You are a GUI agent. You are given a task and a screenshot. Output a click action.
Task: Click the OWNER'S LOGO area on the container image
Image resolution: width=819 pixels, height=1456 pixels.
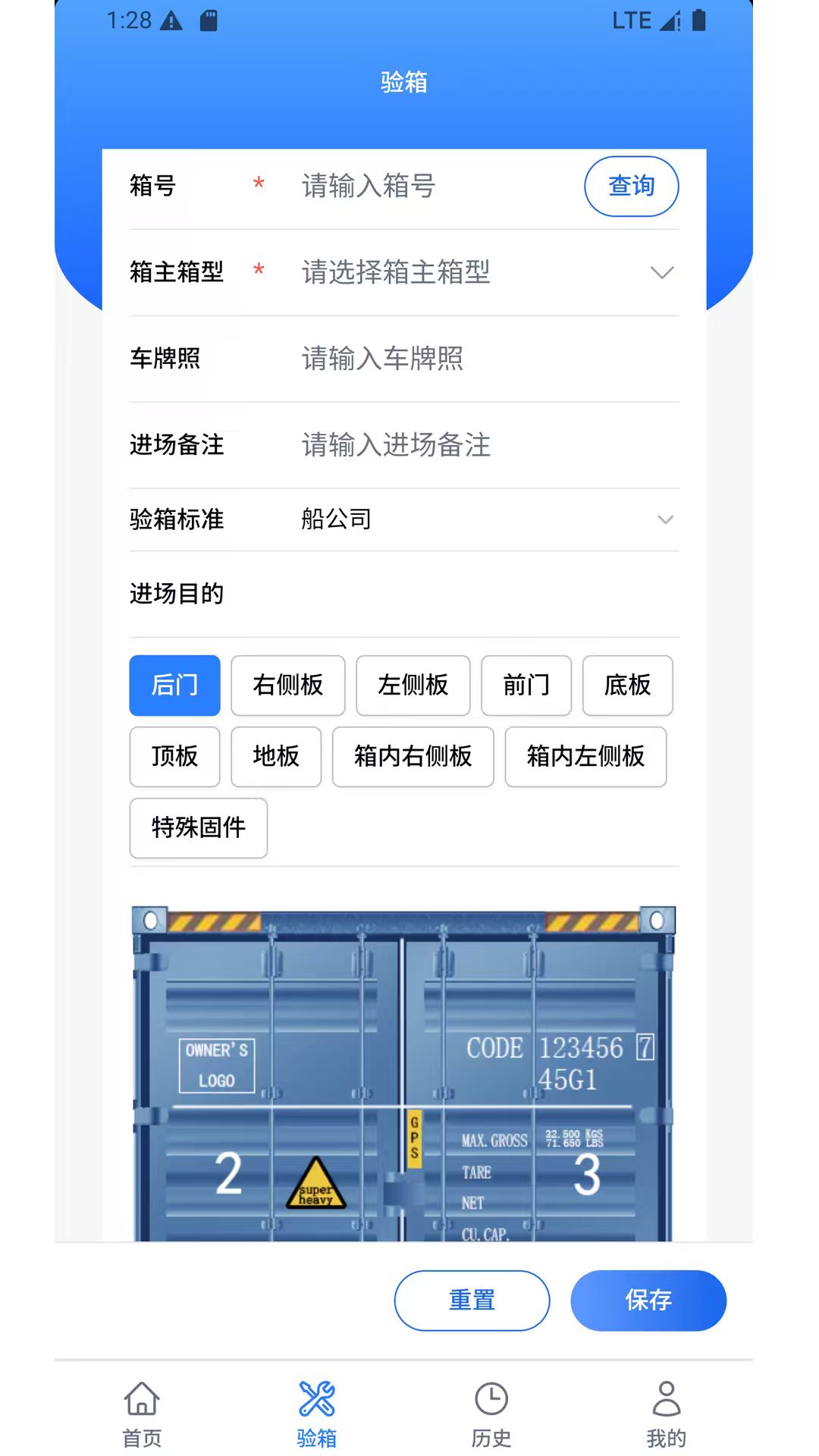point(217,1064)
